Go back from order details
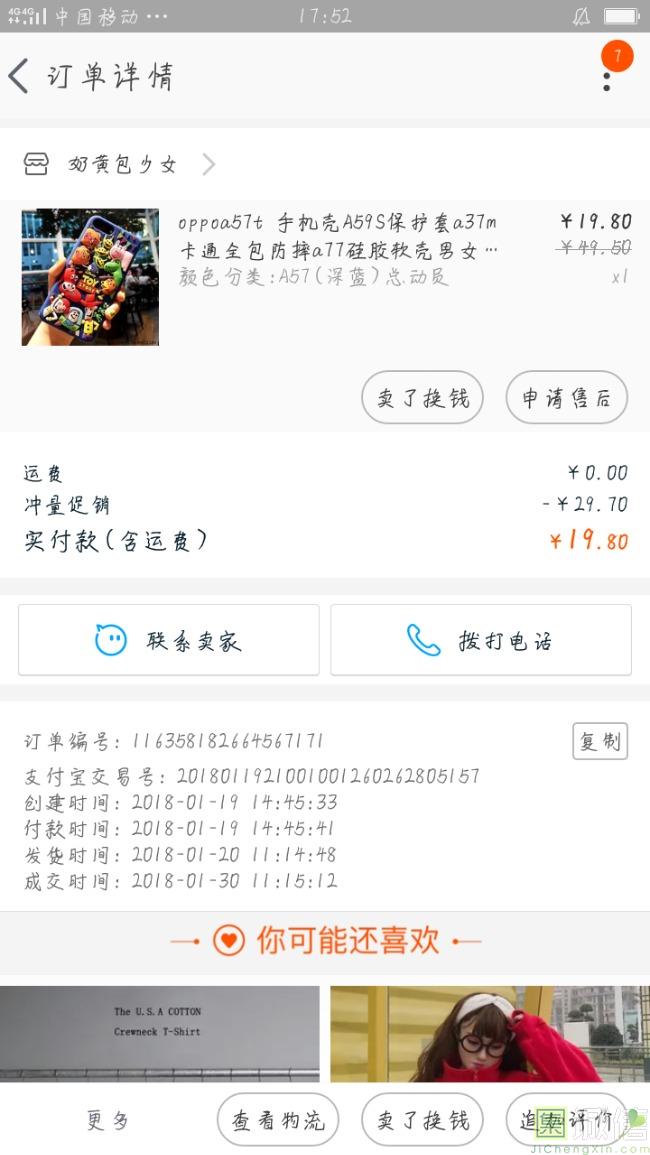 coord(20,77)
